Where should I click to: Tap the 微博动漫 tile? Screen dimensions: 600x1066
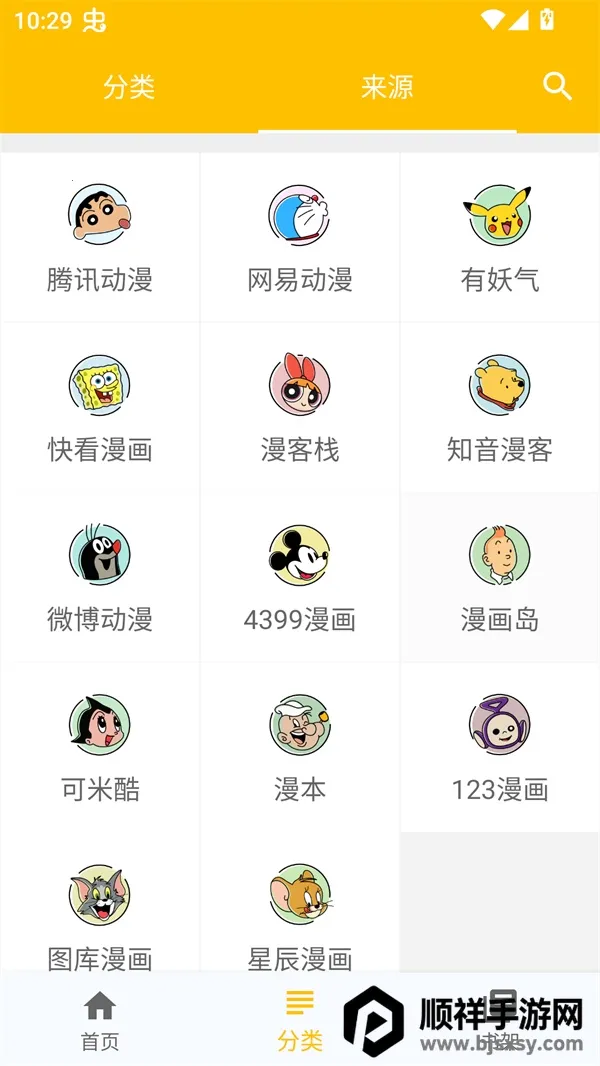tap(100, 578)
